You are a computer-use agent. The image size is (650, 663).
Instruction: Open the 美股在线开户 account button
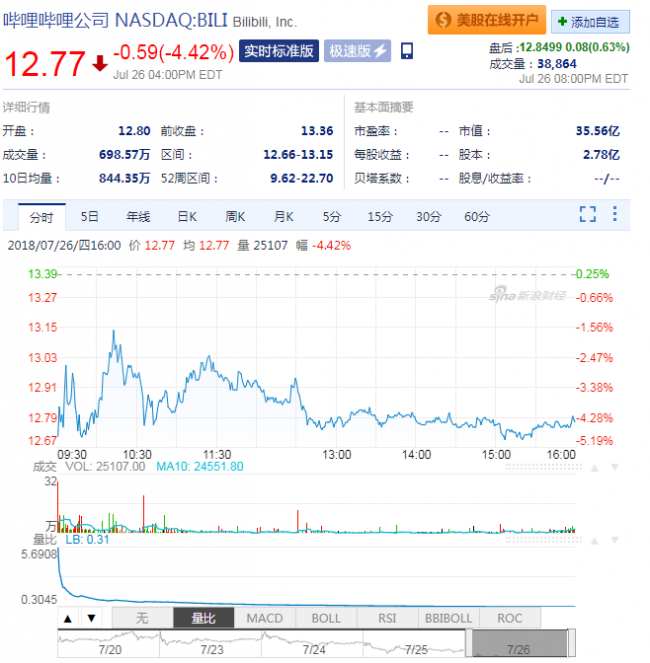487,20
